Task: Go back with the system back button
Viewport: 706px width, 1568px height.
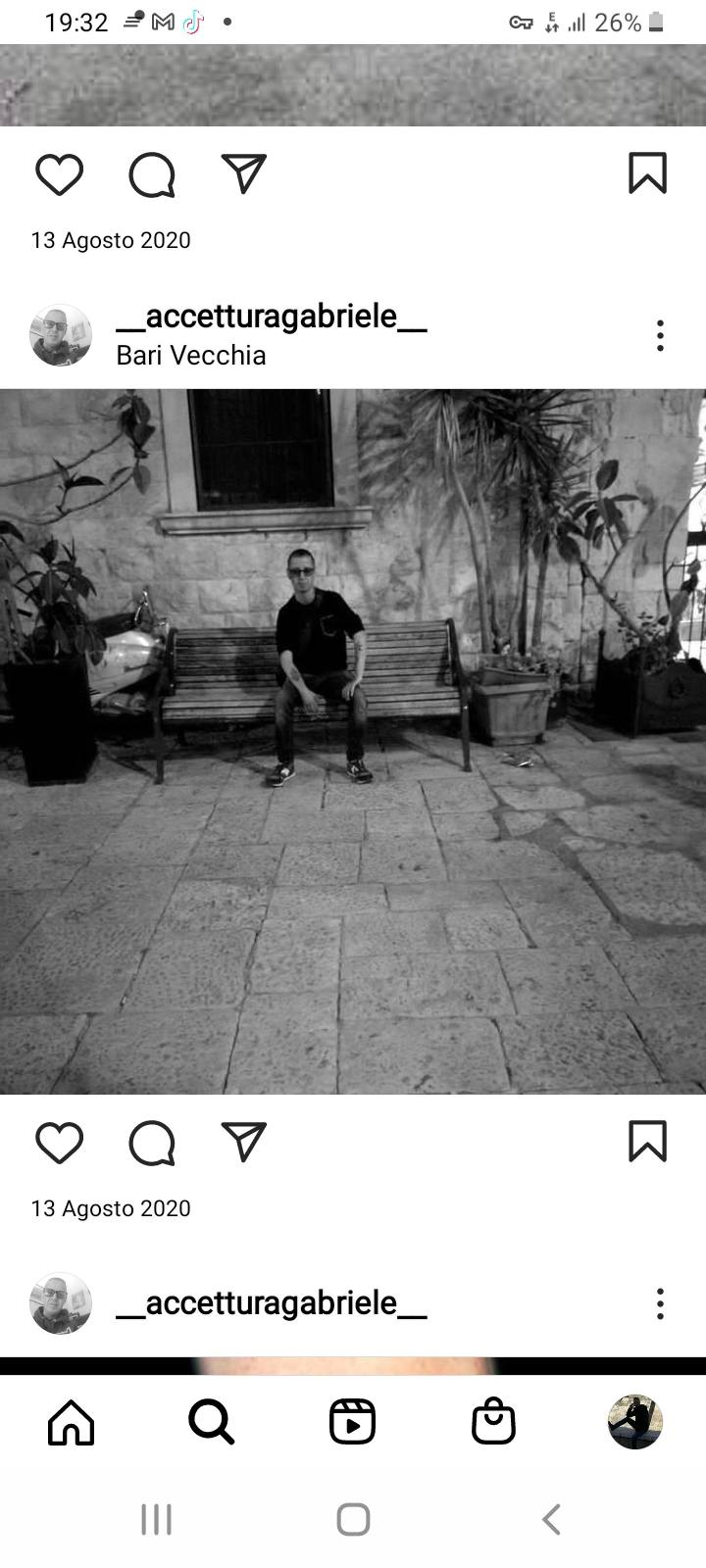Action: [x=551, y=1520]
